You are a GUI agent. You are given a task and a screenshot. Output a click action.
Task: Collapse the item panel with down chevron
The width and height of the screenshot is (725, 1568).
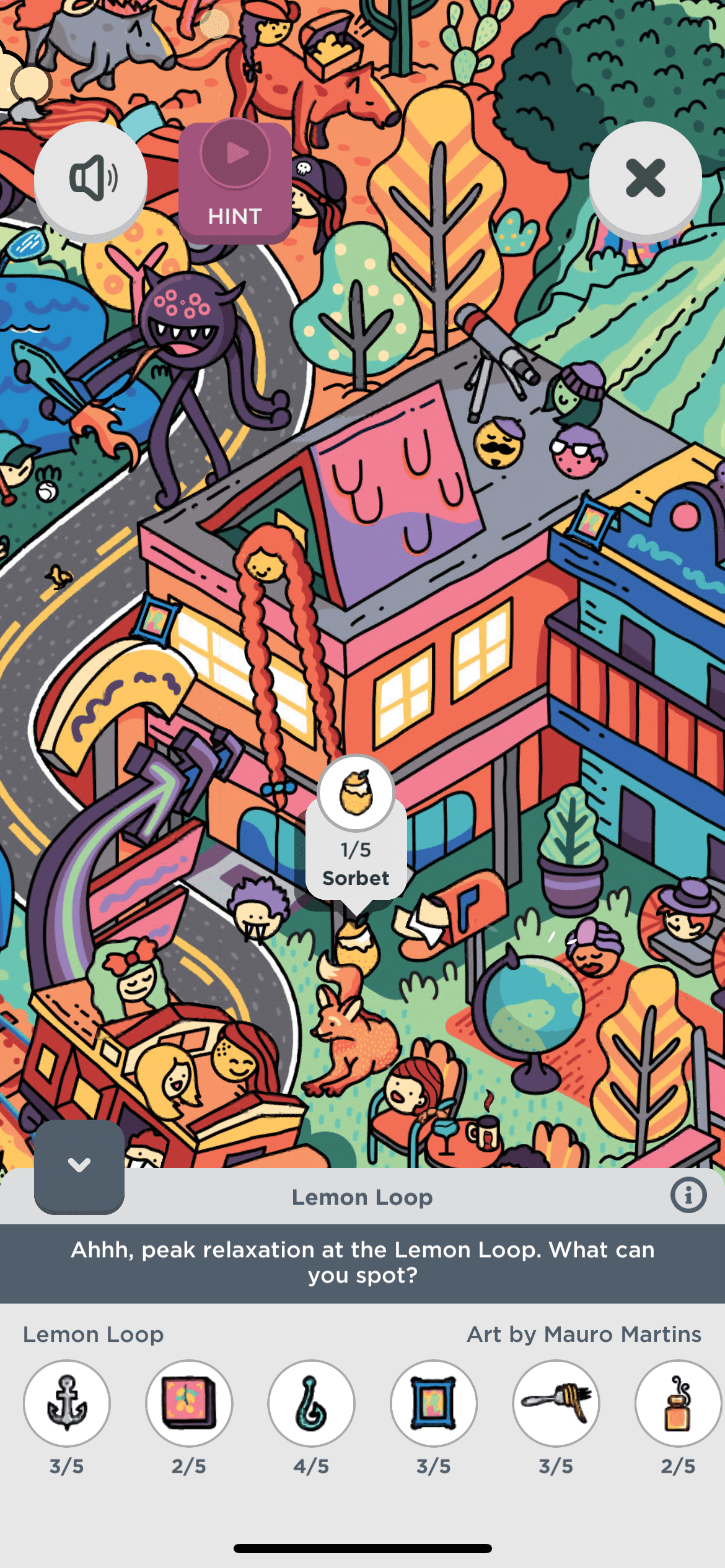coord(79,1166)
